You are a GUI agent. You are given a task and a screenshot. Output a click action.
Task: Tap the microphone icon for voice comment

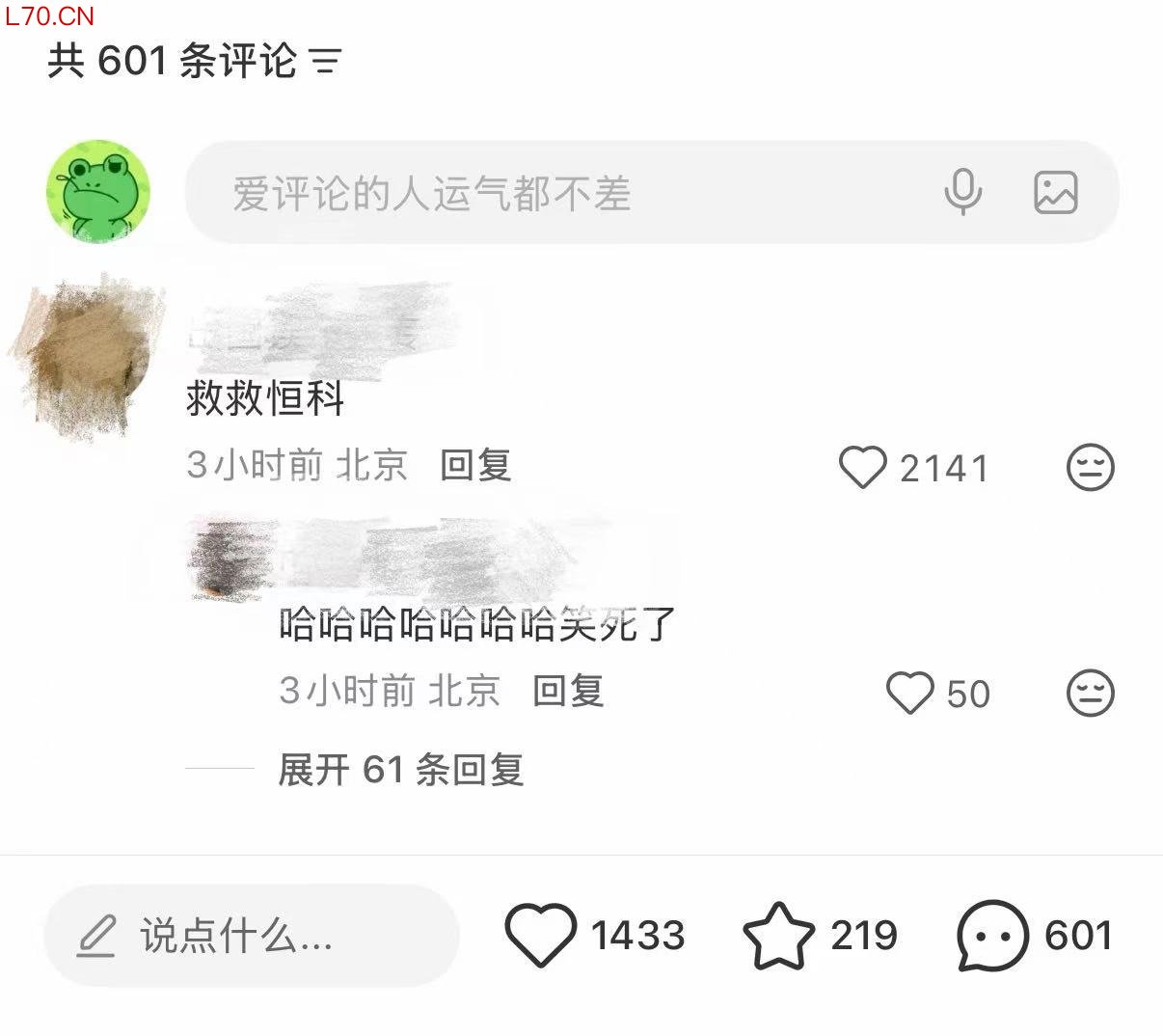[x=962, y=192]
